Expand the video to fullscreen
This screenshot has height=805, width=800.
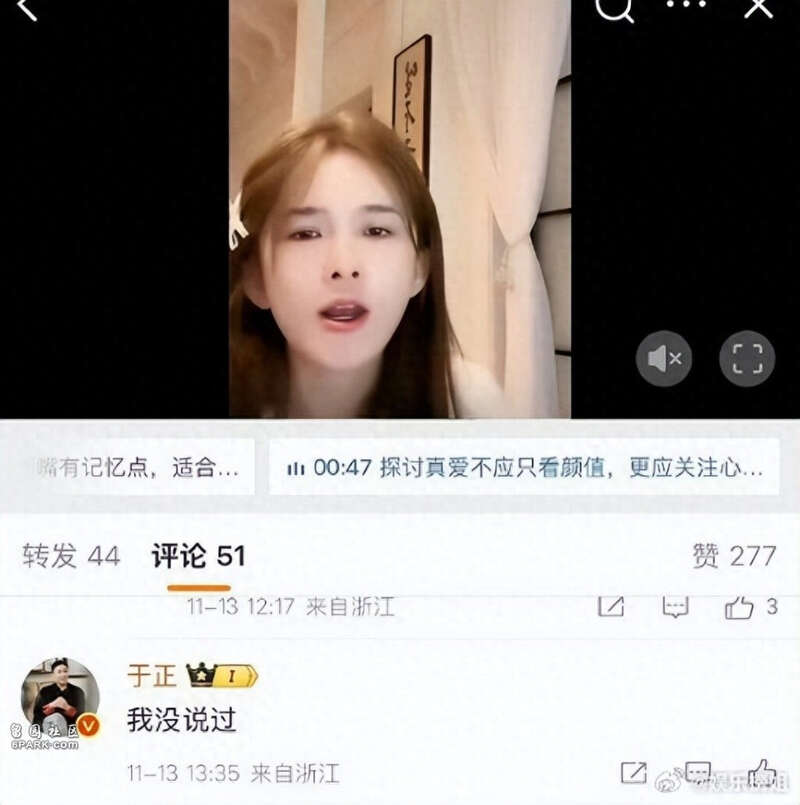point(747,358)
